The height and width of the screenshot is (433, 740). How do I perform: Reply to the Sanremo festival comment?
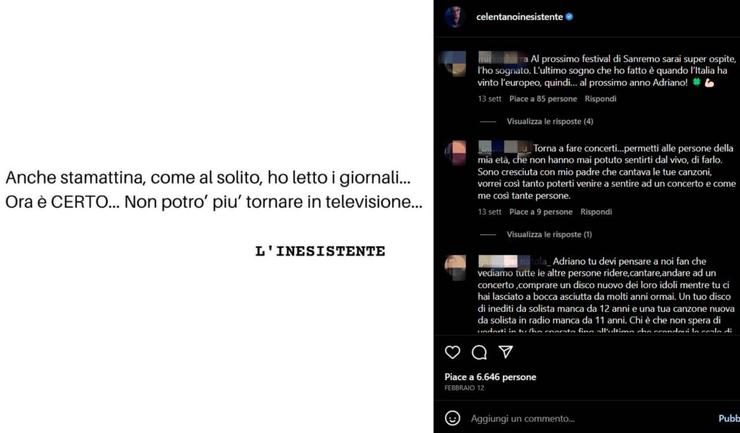click(x=598, y=99)
